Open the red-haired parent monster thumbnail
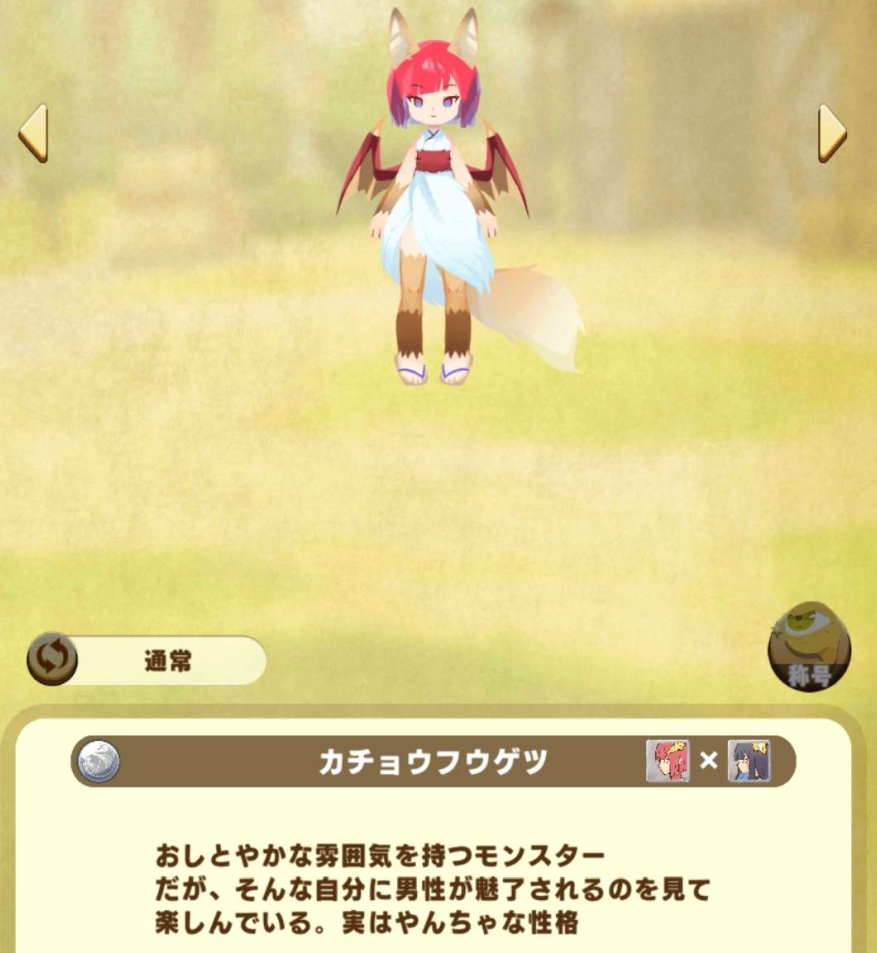This screenshot has width=877, height=953. [x=667, y=761]
